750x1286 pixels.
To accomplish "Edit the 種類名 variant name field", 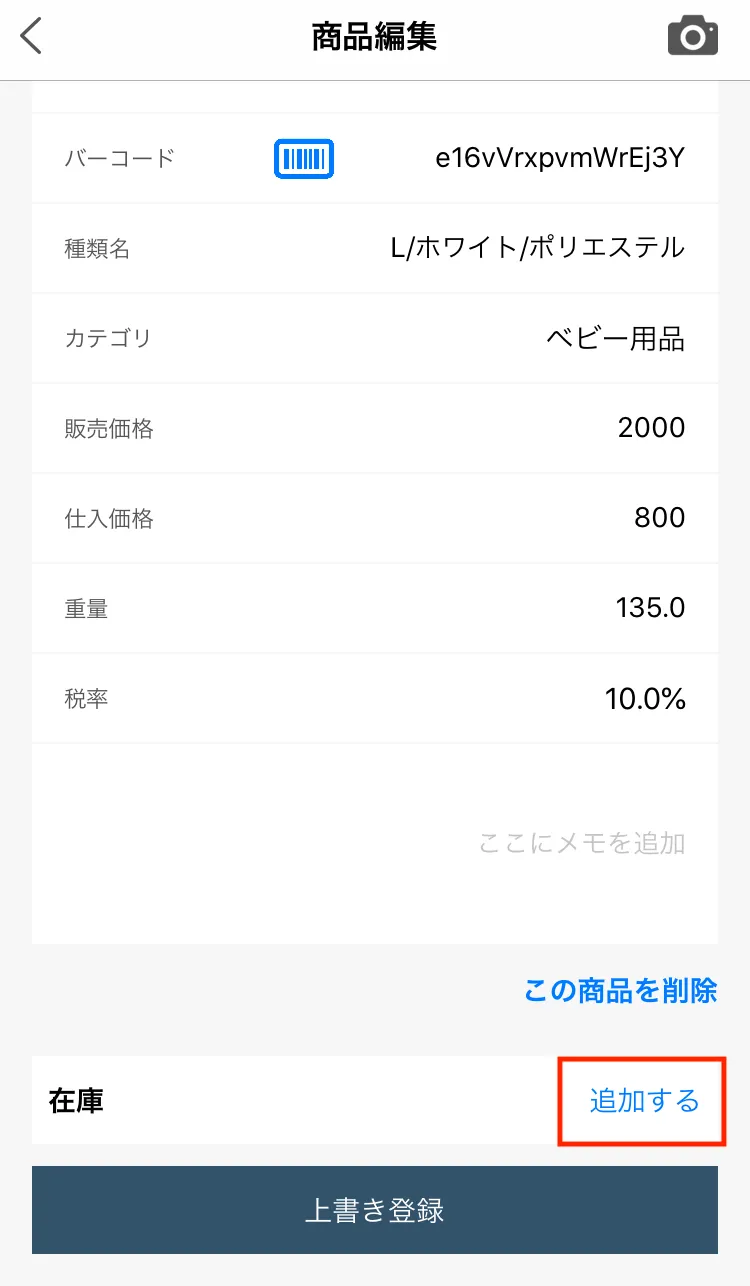I will click(x=537, y=248).
